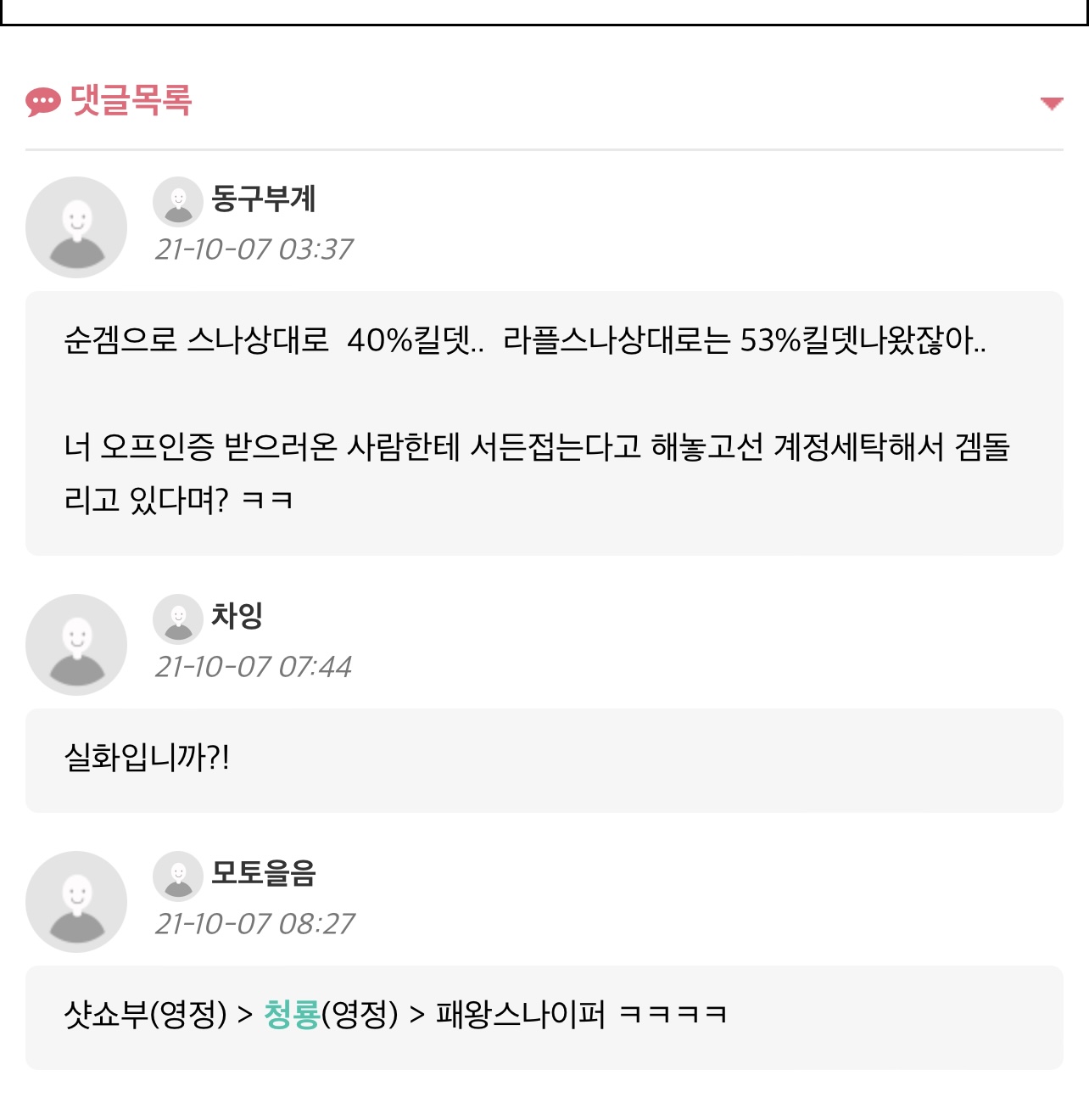Image resolution: width=1089 pixels, height=1120 pixels.
Task: Tap 모토을음's large avatar picture
Action: click(76, 902)
